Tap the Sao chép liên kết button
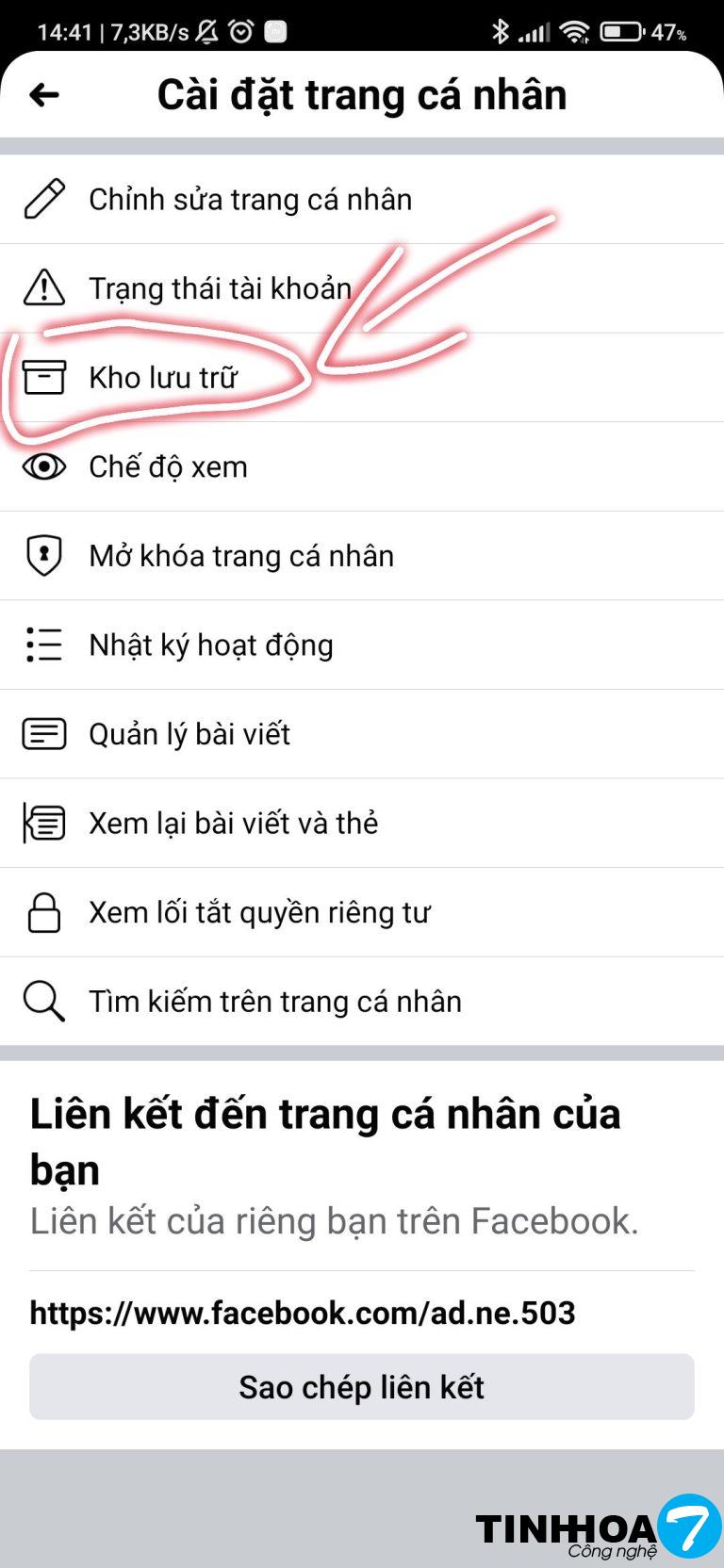Viewport: 724px width, 1568px height. (x=362, y=1387)
